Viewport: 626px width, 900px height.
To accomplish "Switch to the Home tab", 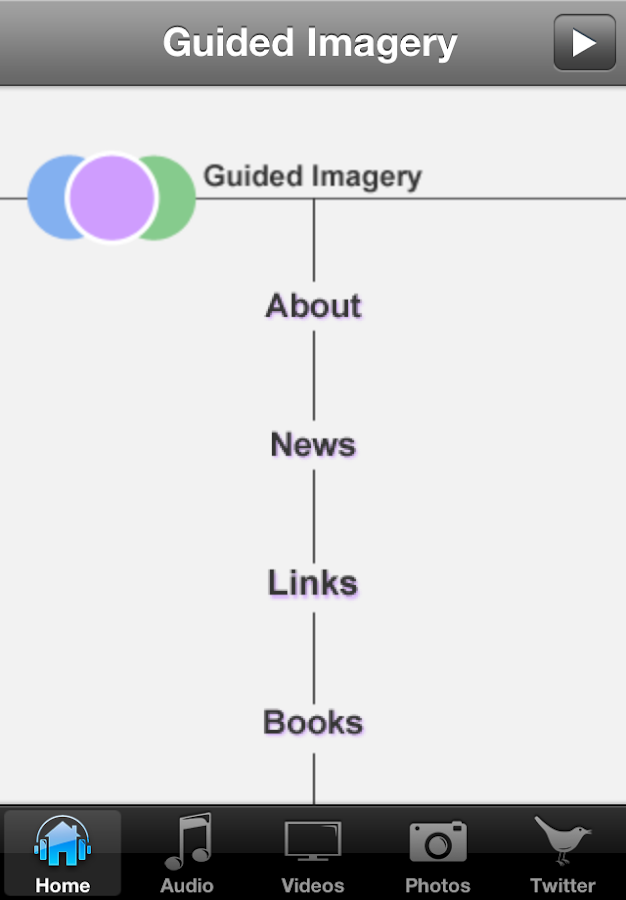I will coord(63,853).
